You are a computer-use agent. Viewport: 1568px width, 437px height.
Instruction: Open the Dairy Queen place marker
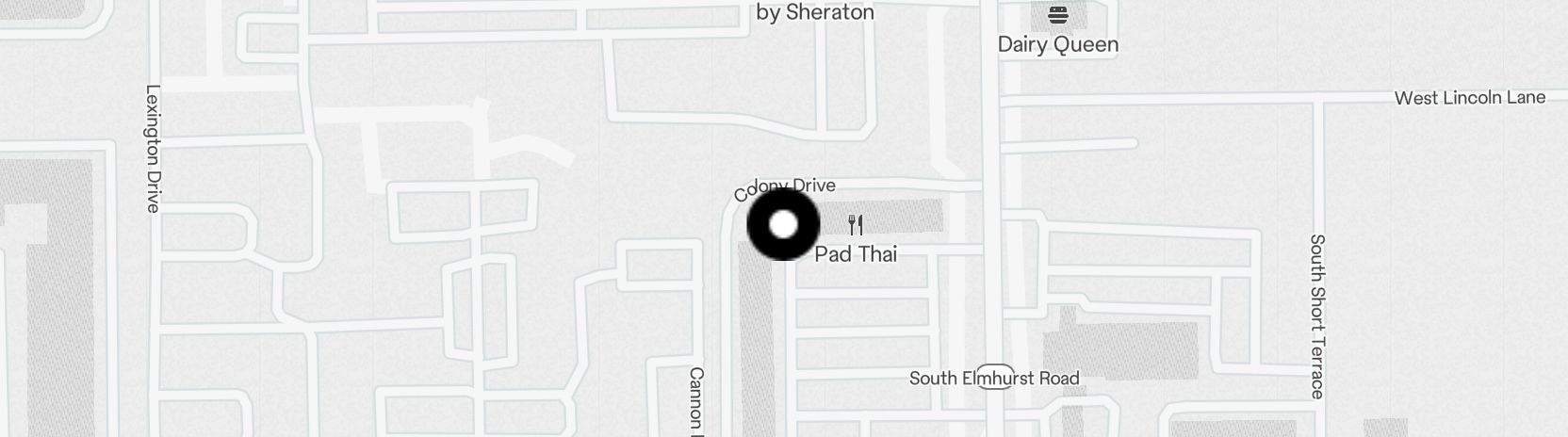(1058, 15)
